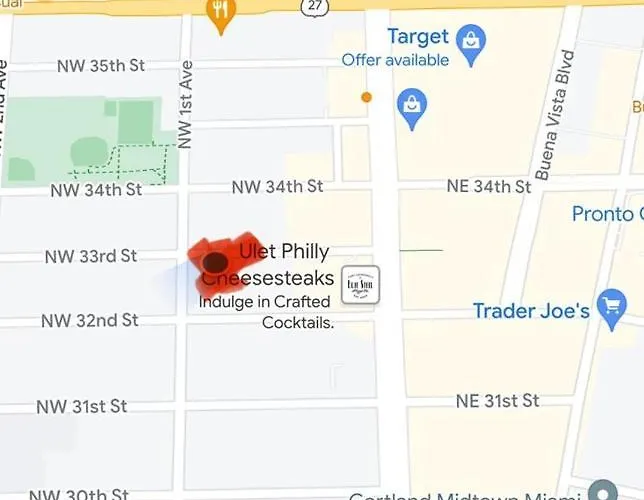Viewport: 644px width, 500px height.
Task: Tap the small orange dot marker
Action: [x=367, y=97]
